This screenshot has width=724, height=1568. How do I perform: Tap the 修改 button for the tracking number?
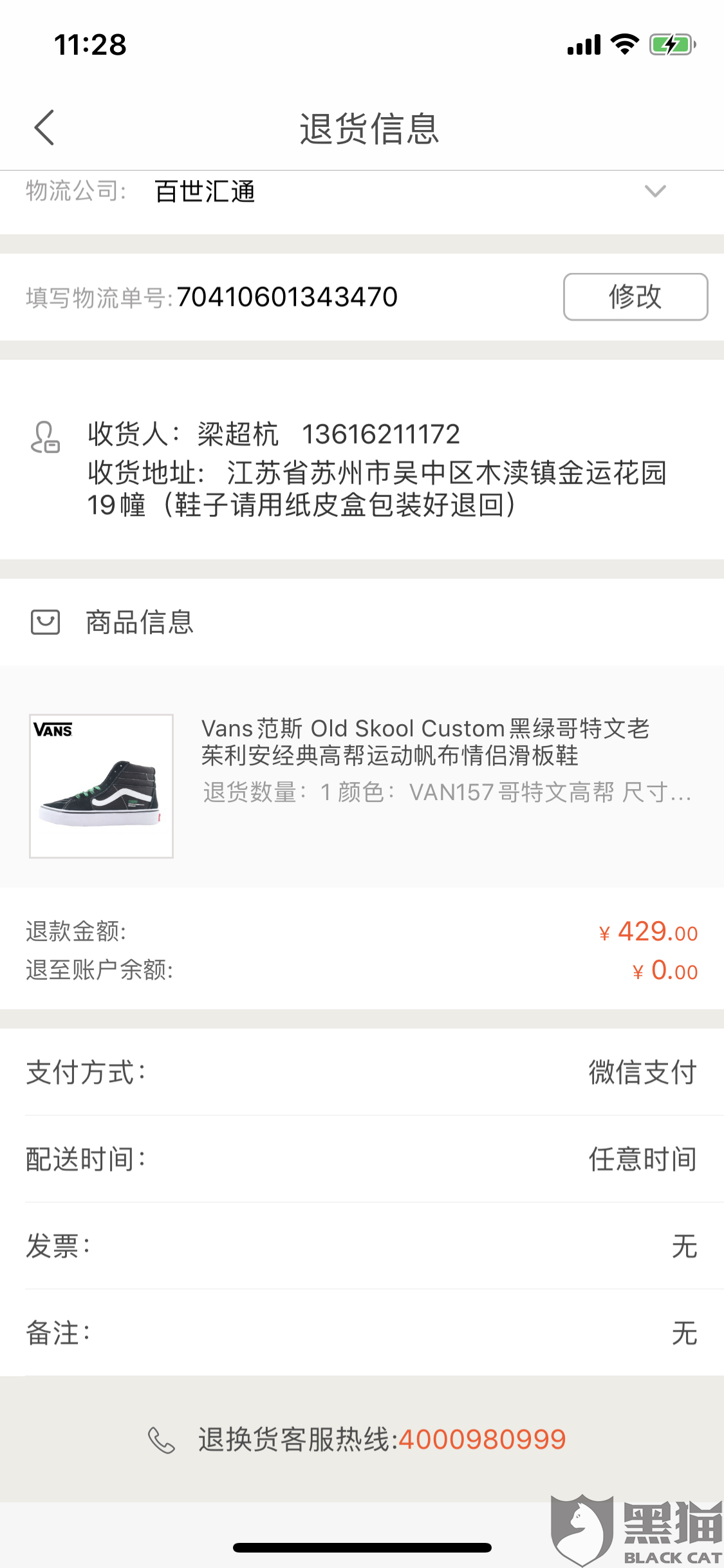[x=635, y=297]
